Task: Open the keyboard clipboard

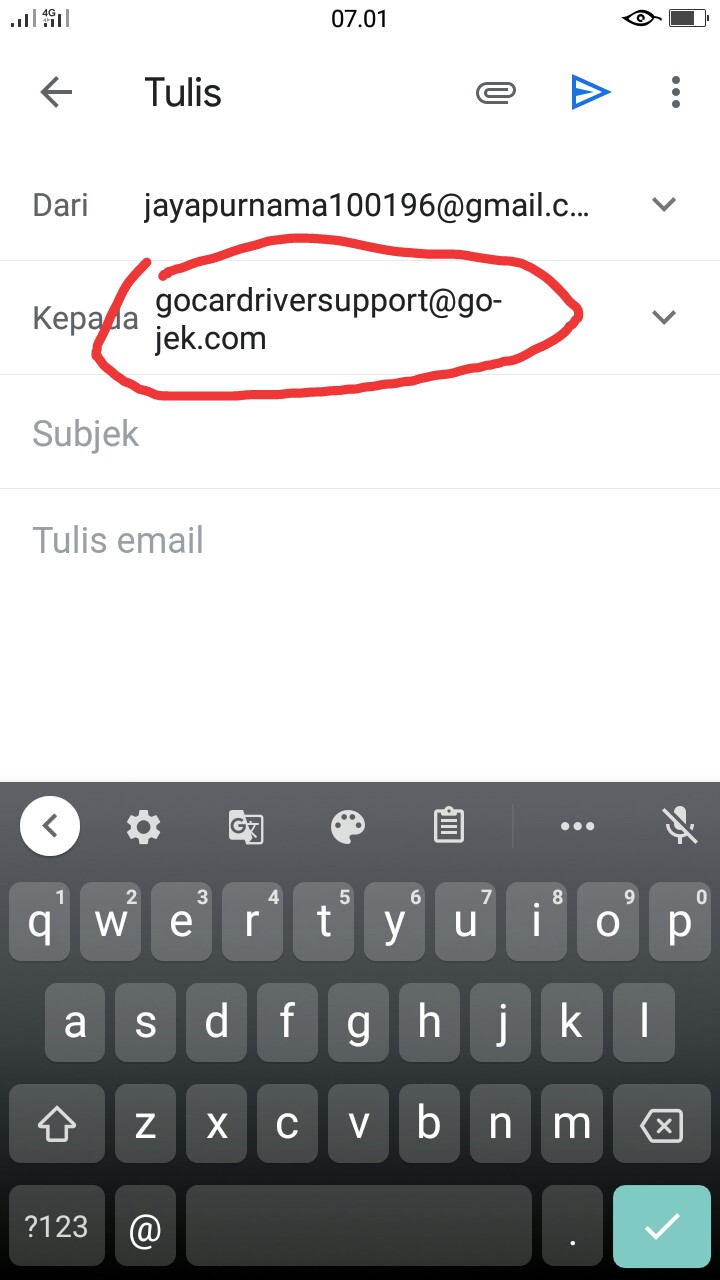Action: tap(449, 827)
